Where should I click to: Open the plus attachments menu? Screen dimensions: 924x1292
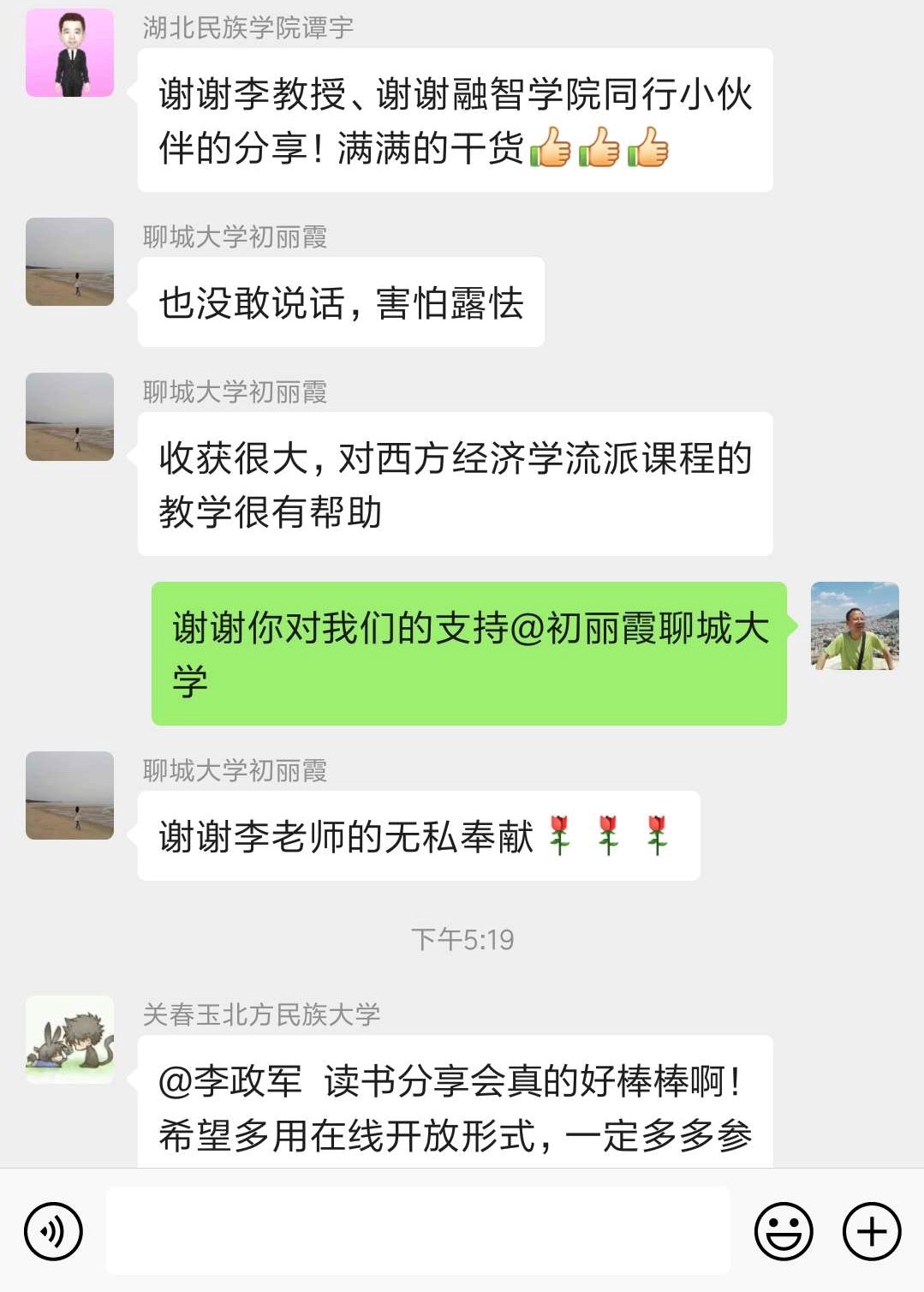pos(872,1232)
